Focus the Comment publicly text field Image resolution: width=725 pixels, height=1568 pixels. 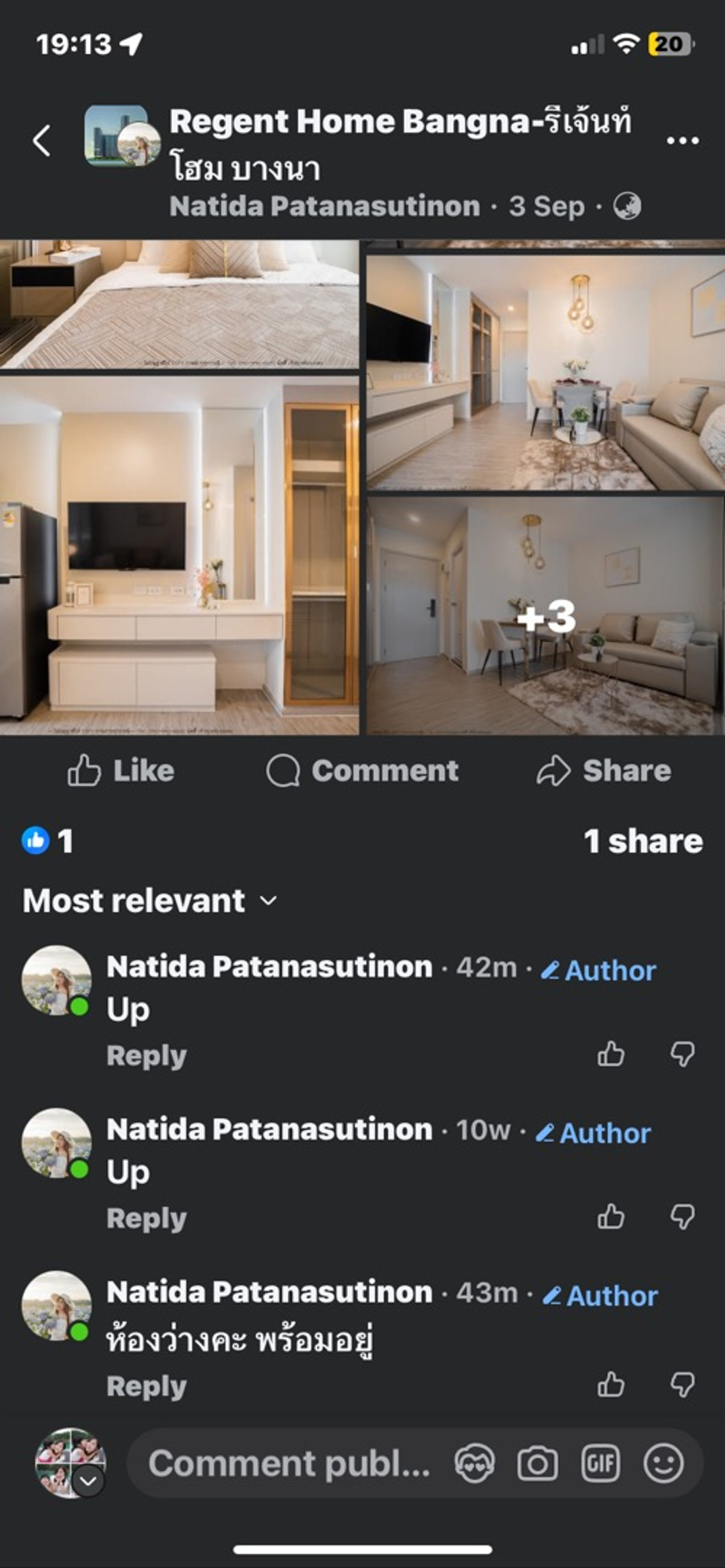coord(289,1464)
